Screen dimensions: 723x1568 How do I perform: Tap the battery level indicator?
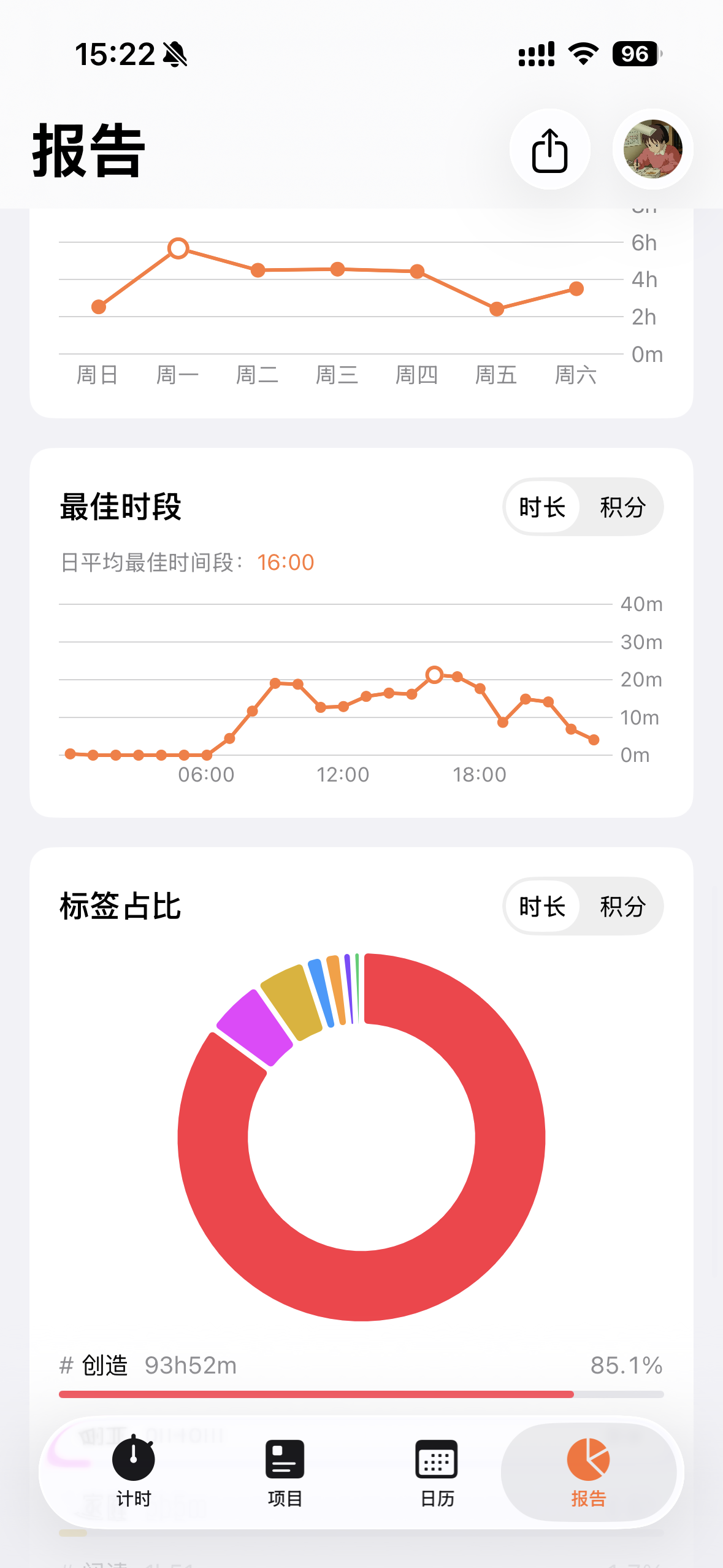635,55
